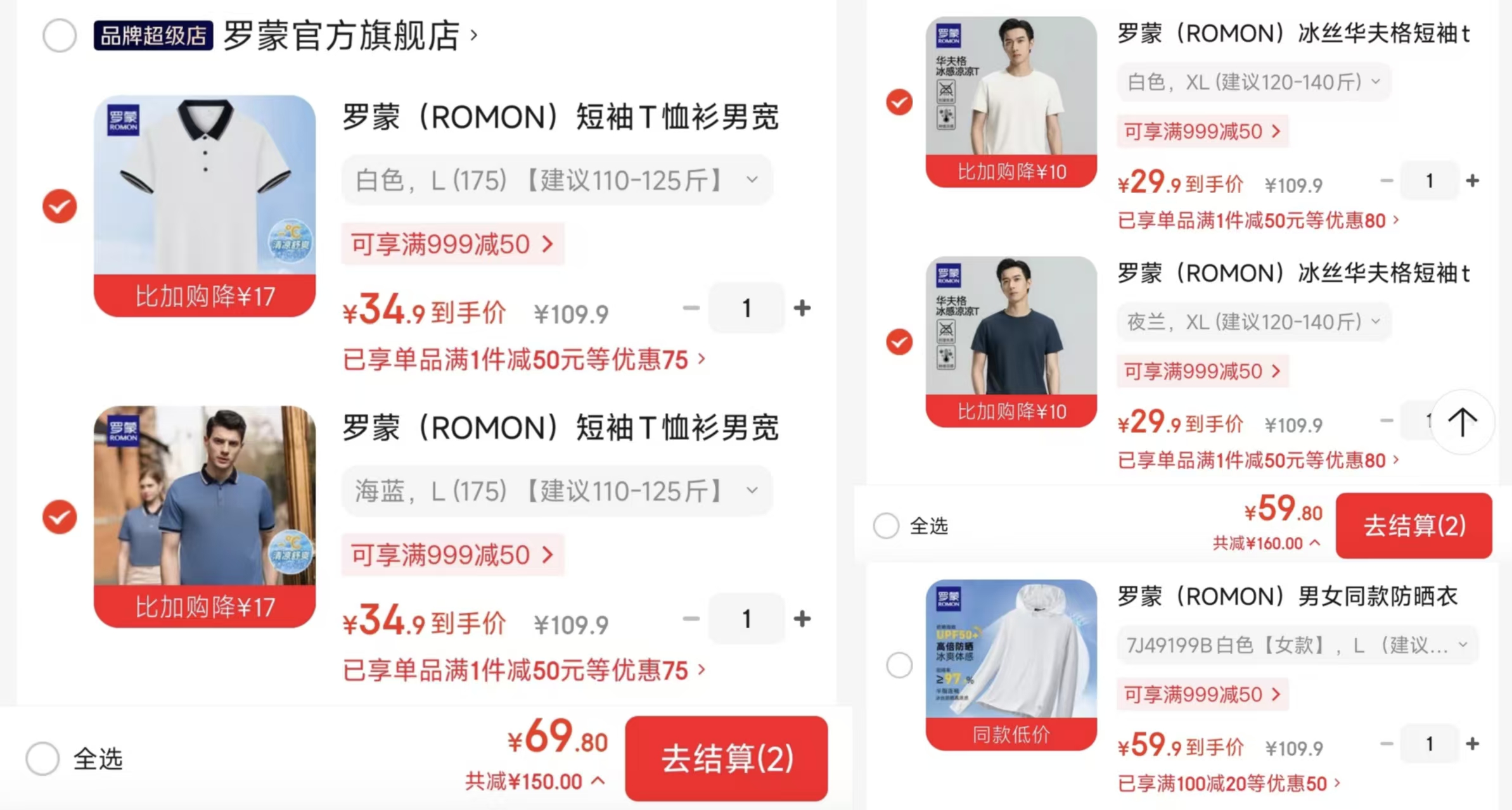The image size is (1512, 810).
Task: Increase quantity of the 海蓝 polo shirt
Action: [x=802, y=619]
